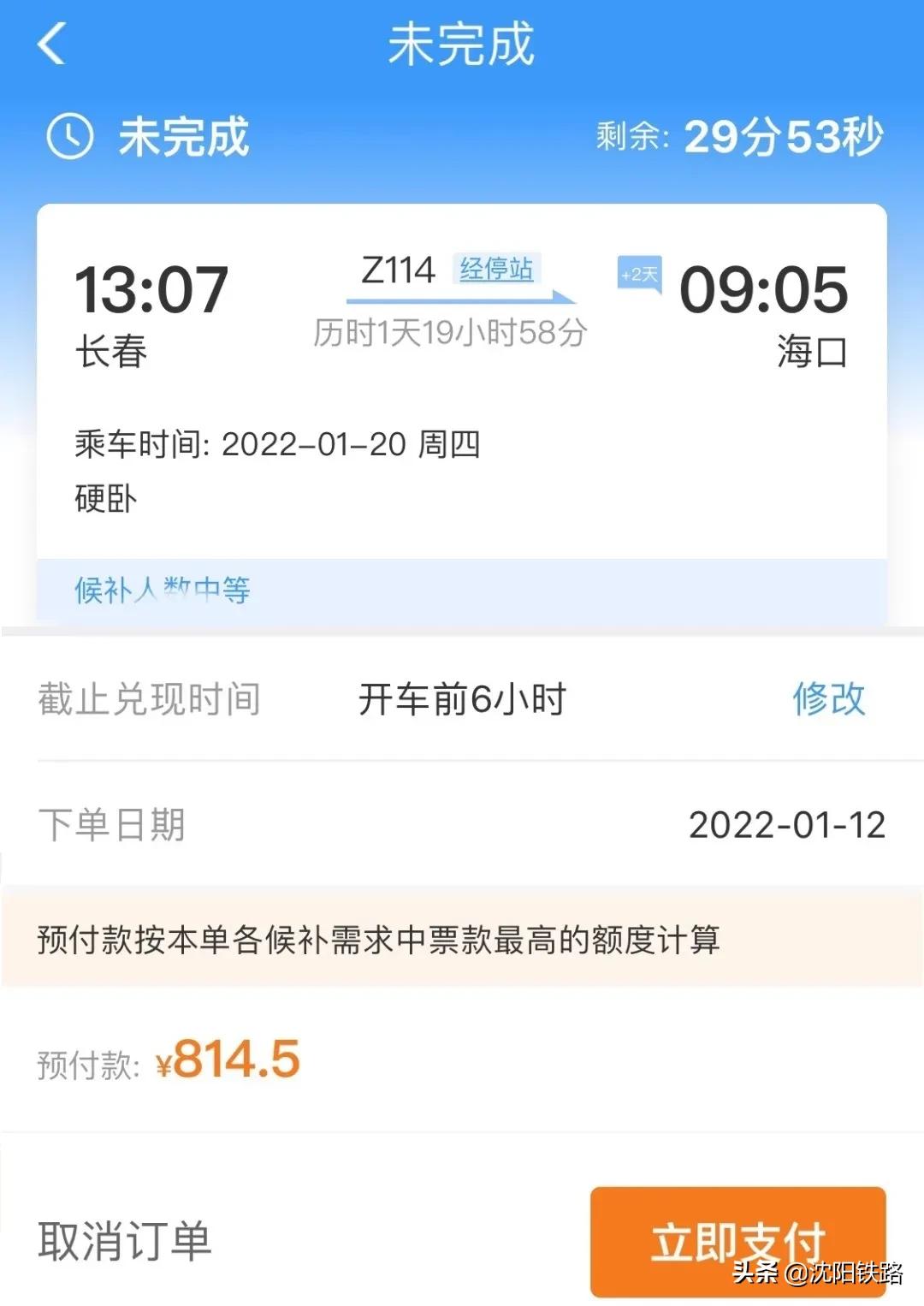
Task: Tap the remaining time 29分53秒 countdown
Action: [x=780, y=137]
